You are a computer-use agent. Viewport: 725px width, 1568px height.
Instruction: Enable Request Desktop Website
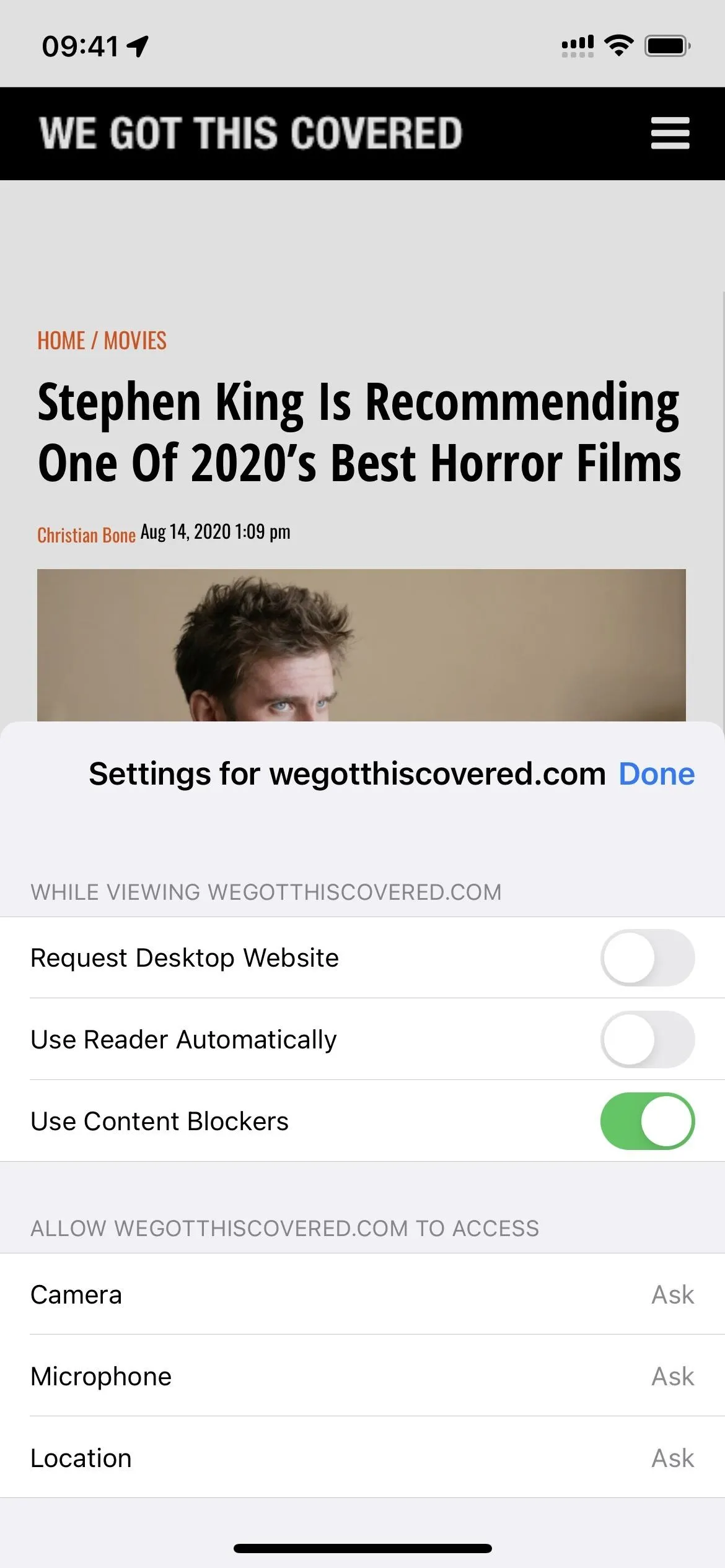(648, 958)
